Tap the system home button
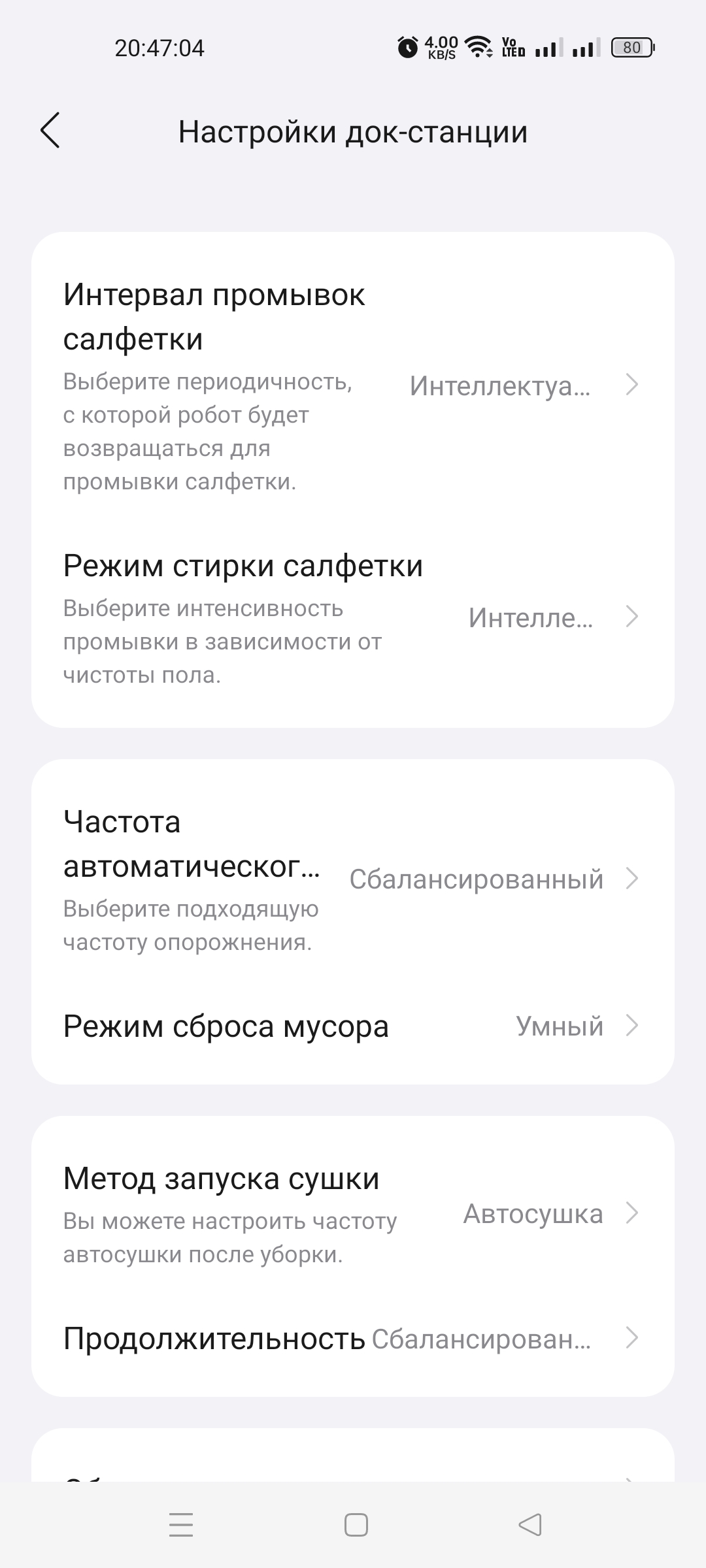Screen dimensions: 706x1568 (x=356, y=1525)
